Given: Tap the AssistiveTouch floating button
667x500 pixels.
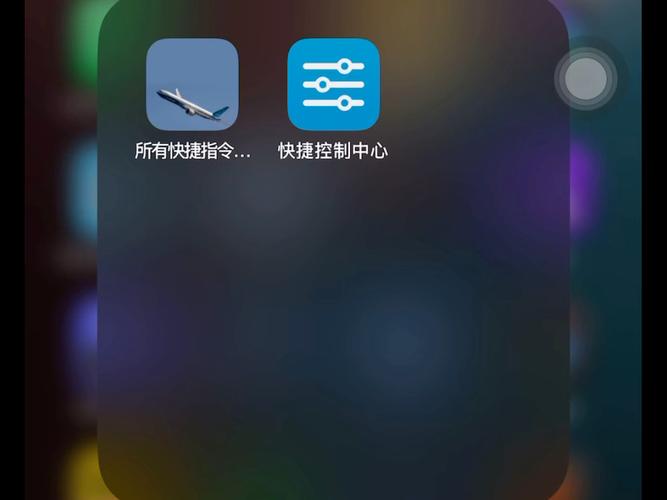Looking at the screenshot, I should pyautogui.click(x=586, y=79).
